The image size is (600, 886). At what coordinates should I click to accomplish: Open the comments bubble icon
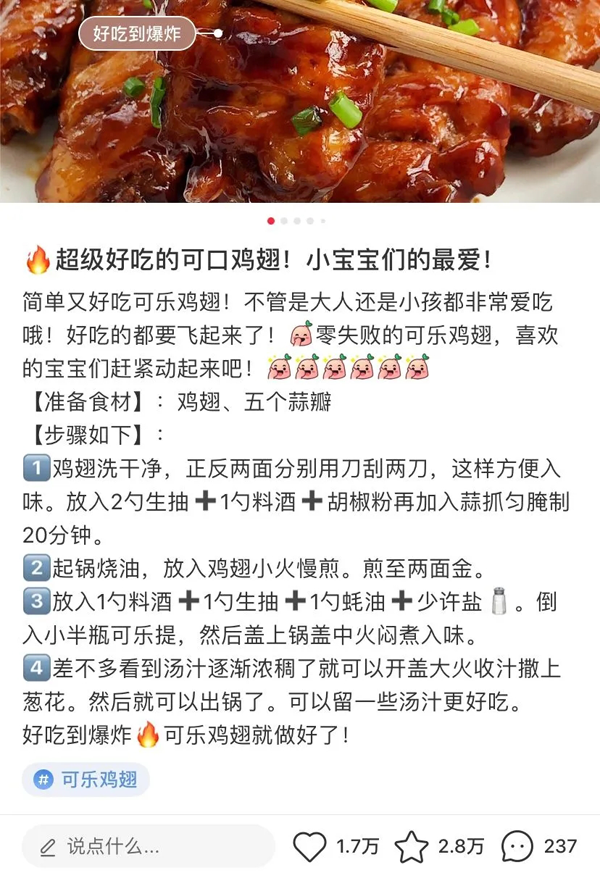(x=517, y=846)
